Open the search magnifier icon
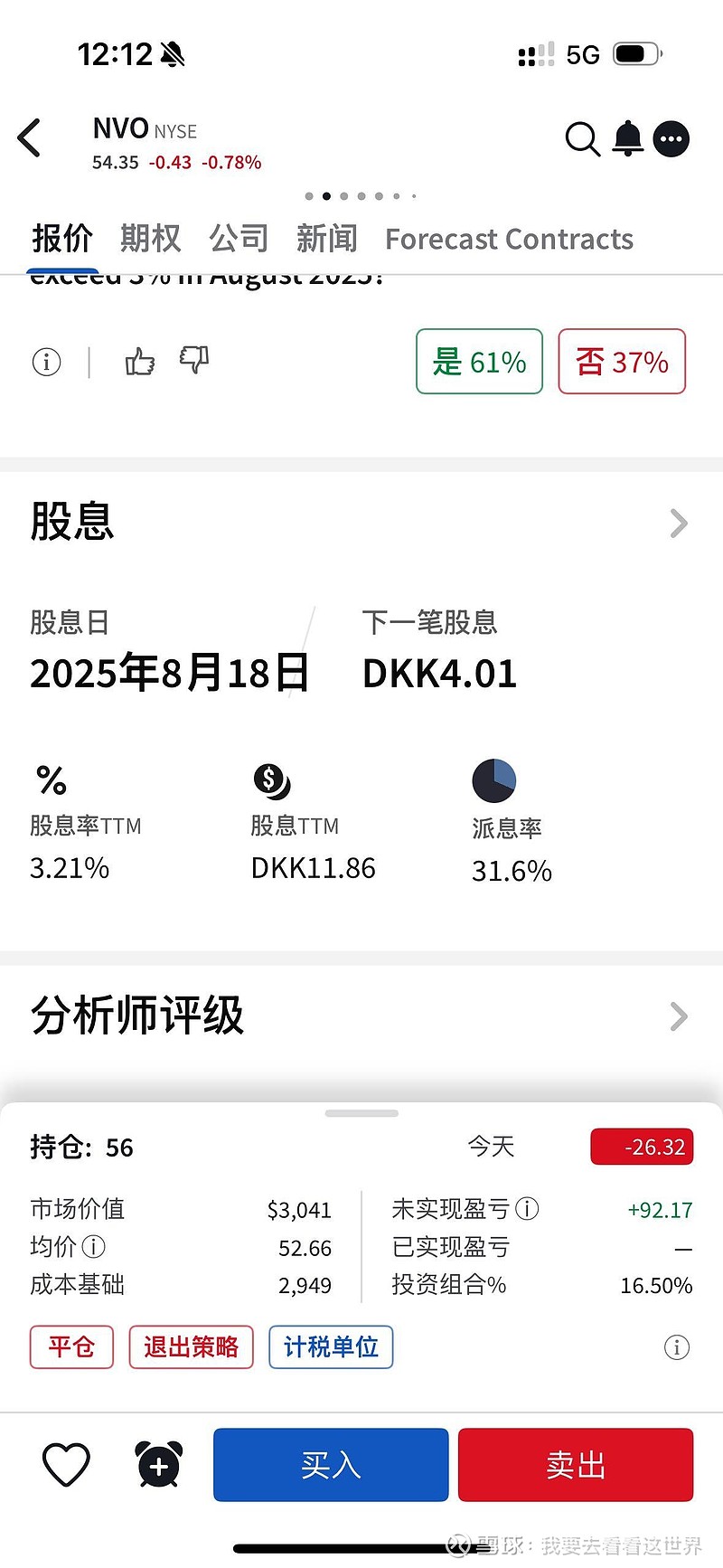 point(582,139)
